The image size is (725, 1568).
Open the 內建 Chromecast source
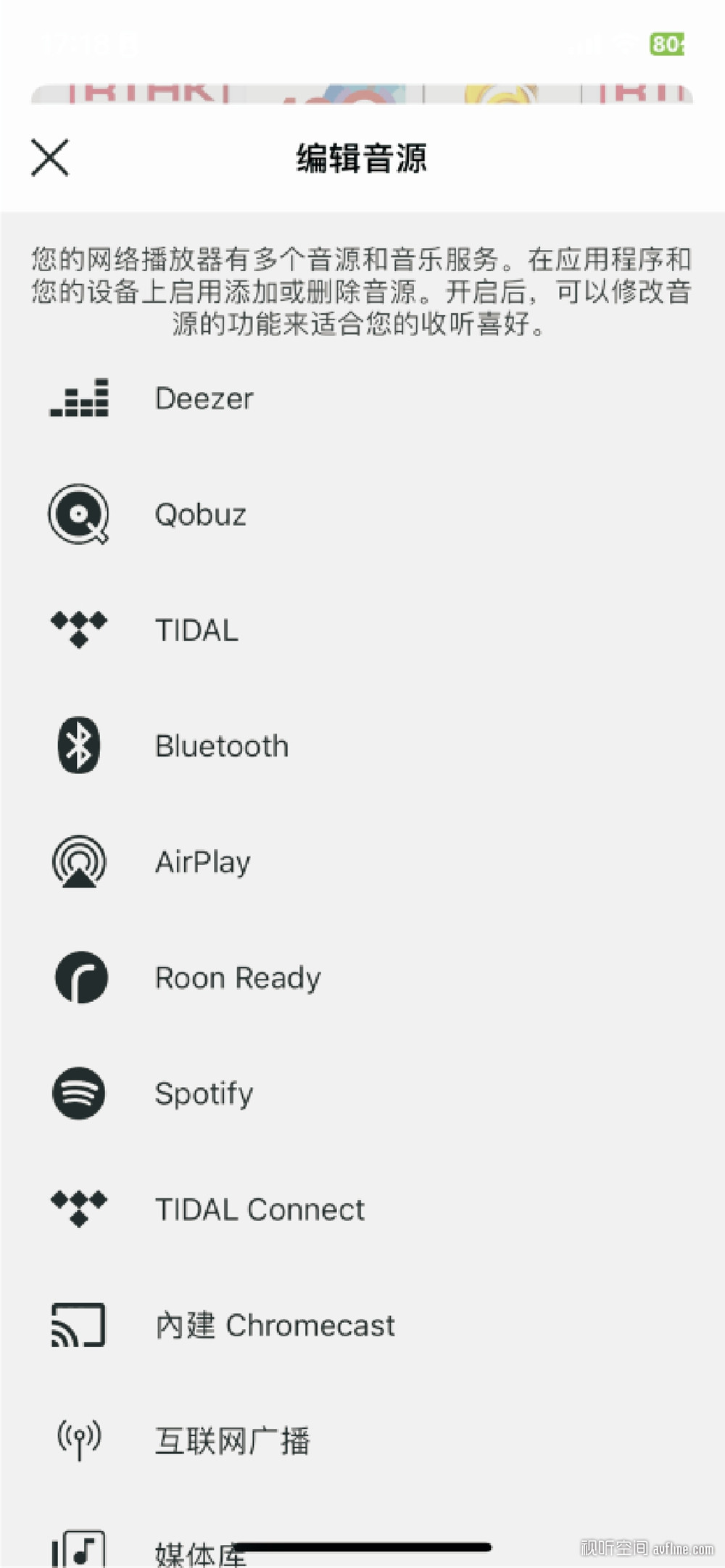[362, 1325]
